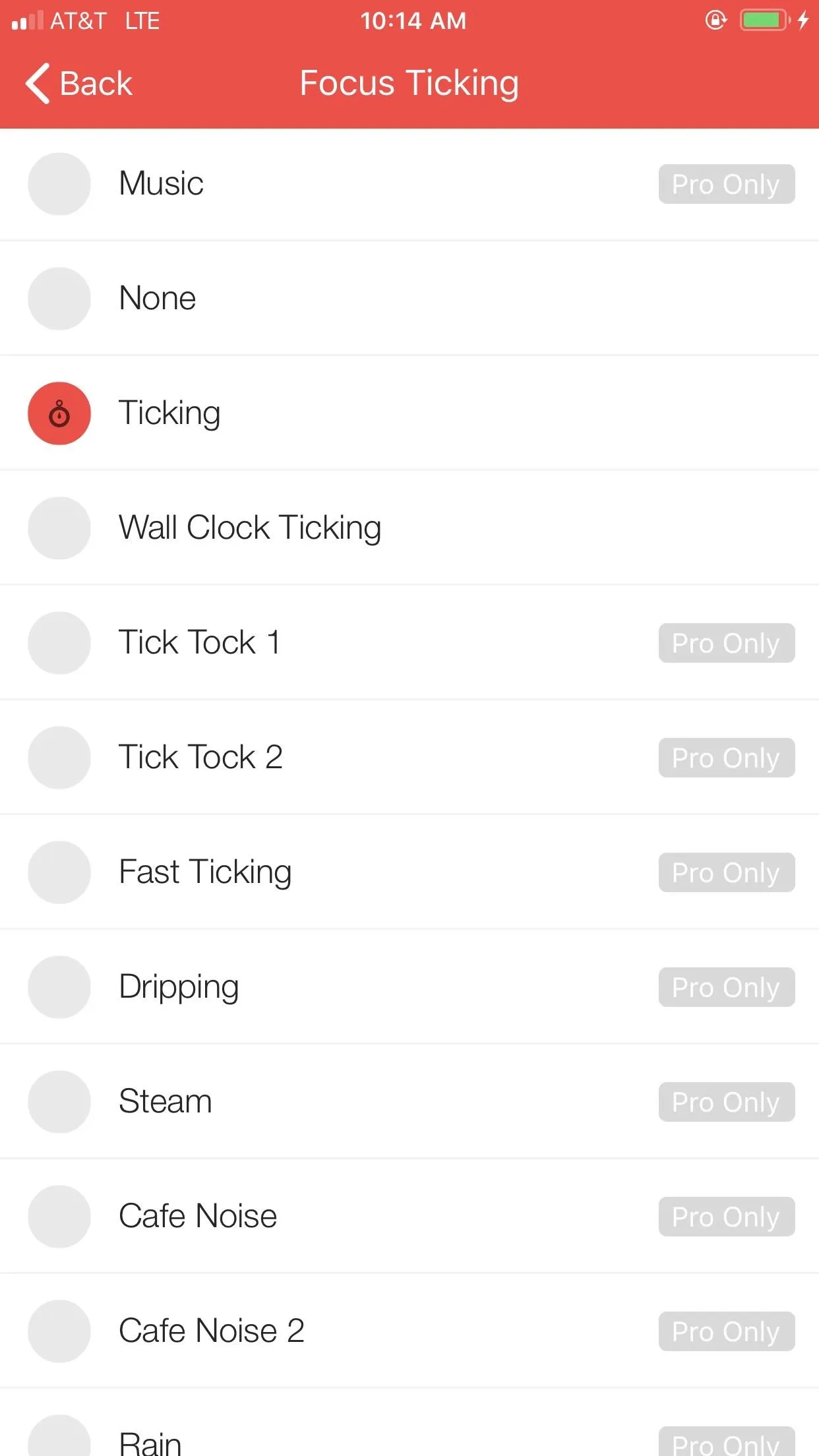Choose the Tick Tock 2 option
Viewport: 819px width, 1456px height.
click(x=409, y=757)
